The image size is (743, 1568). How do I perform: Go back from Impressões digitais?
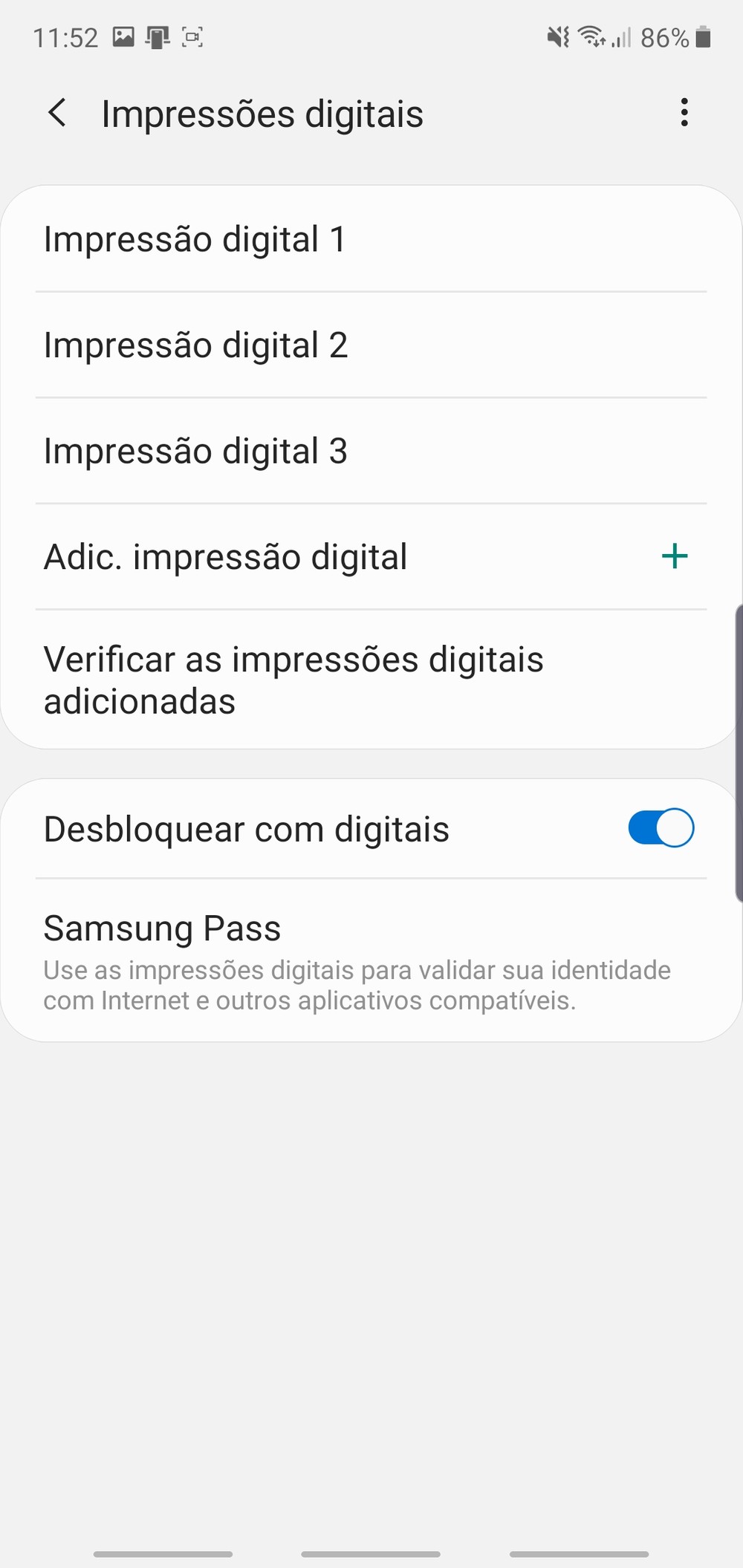tap(57, 114)
